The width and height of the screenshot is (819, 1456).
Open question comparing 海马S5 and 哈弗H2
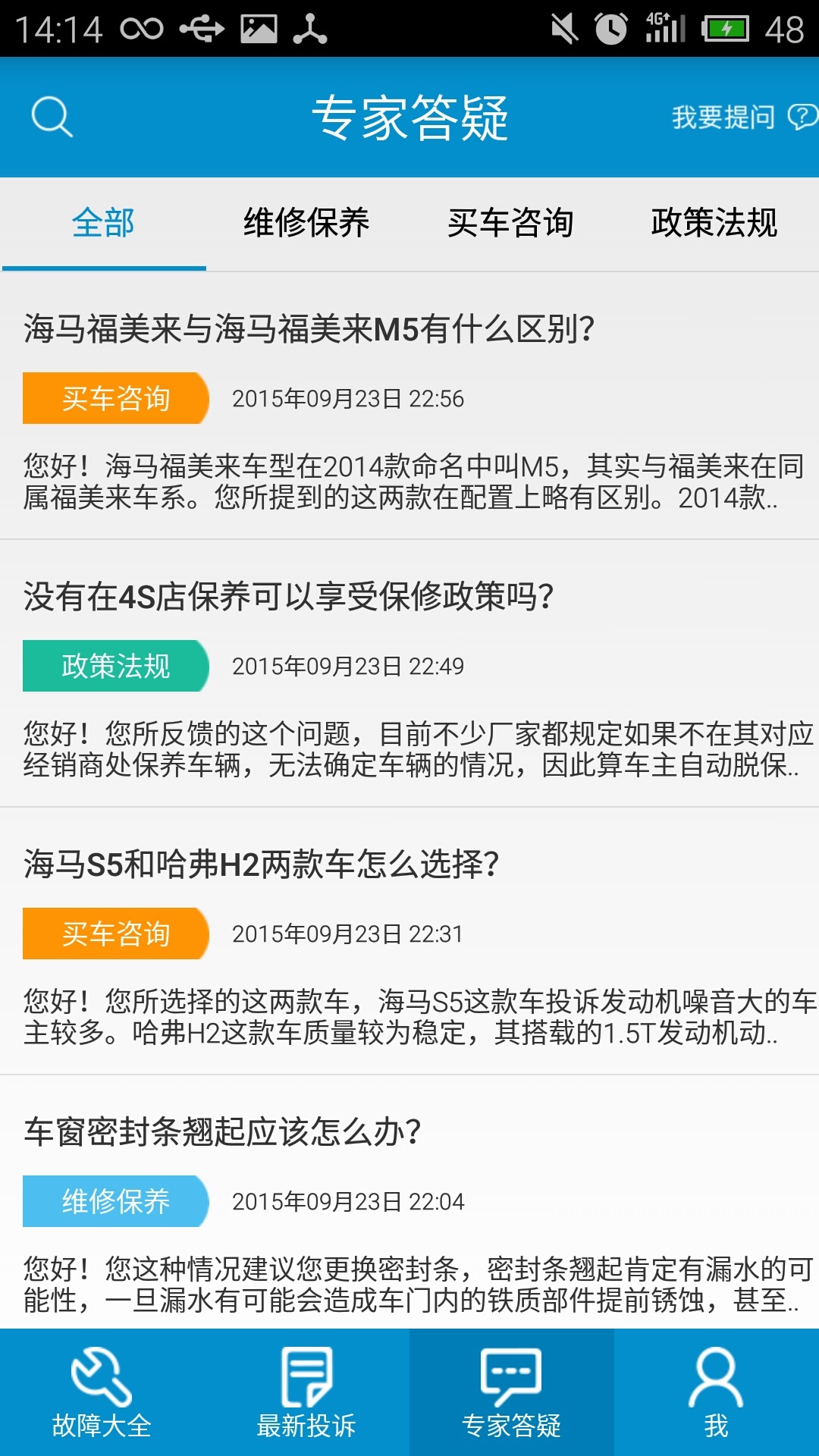262,864
